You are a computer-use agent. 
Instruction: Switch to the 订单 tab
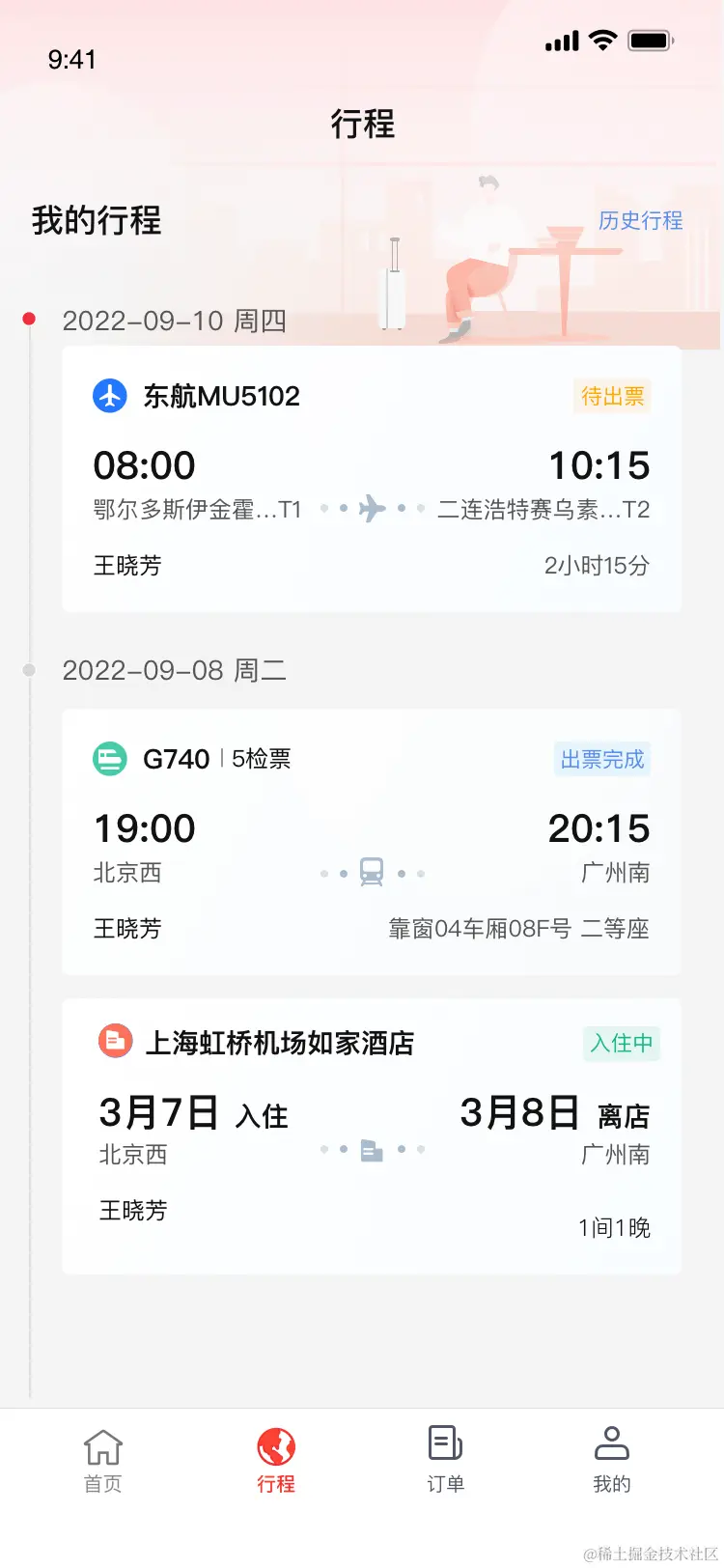(444, 1460)
